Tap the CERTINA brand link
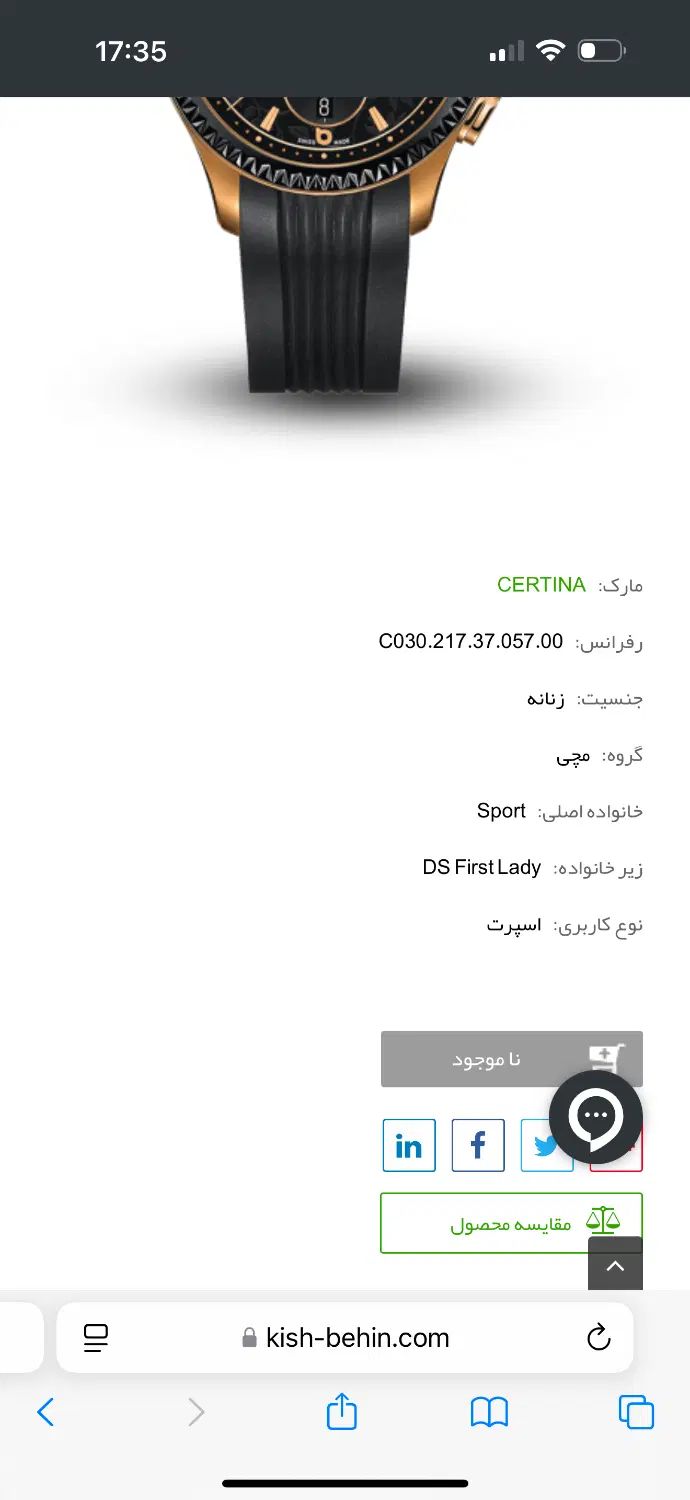Image resolution: width=690 pixels, height=1500 pixels. point(541,585)
